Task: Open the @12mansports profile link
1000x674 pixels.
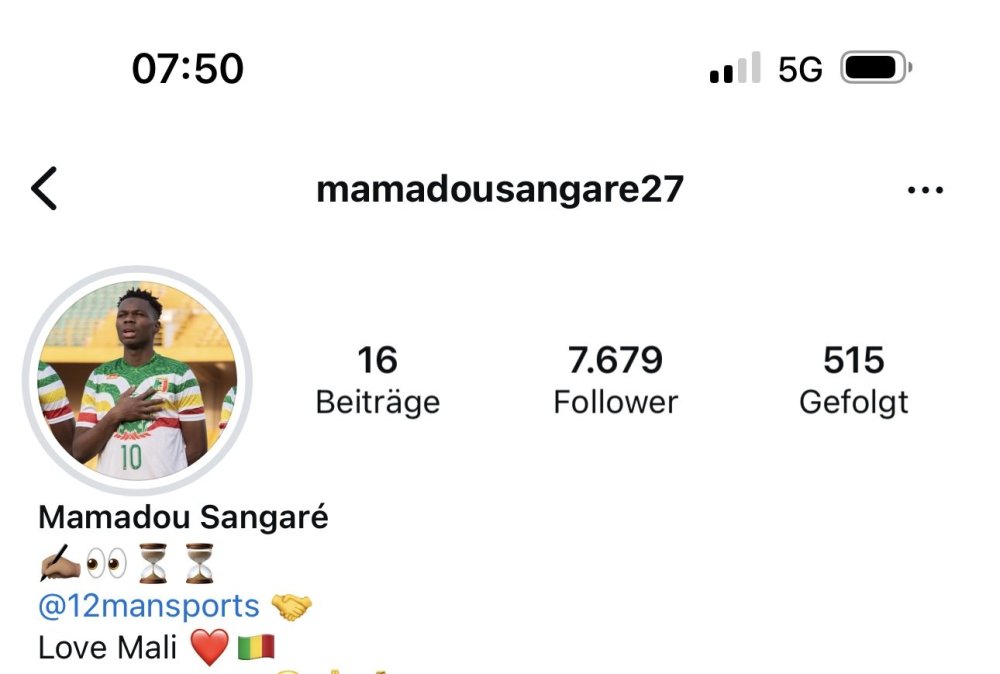Action: 148,605
